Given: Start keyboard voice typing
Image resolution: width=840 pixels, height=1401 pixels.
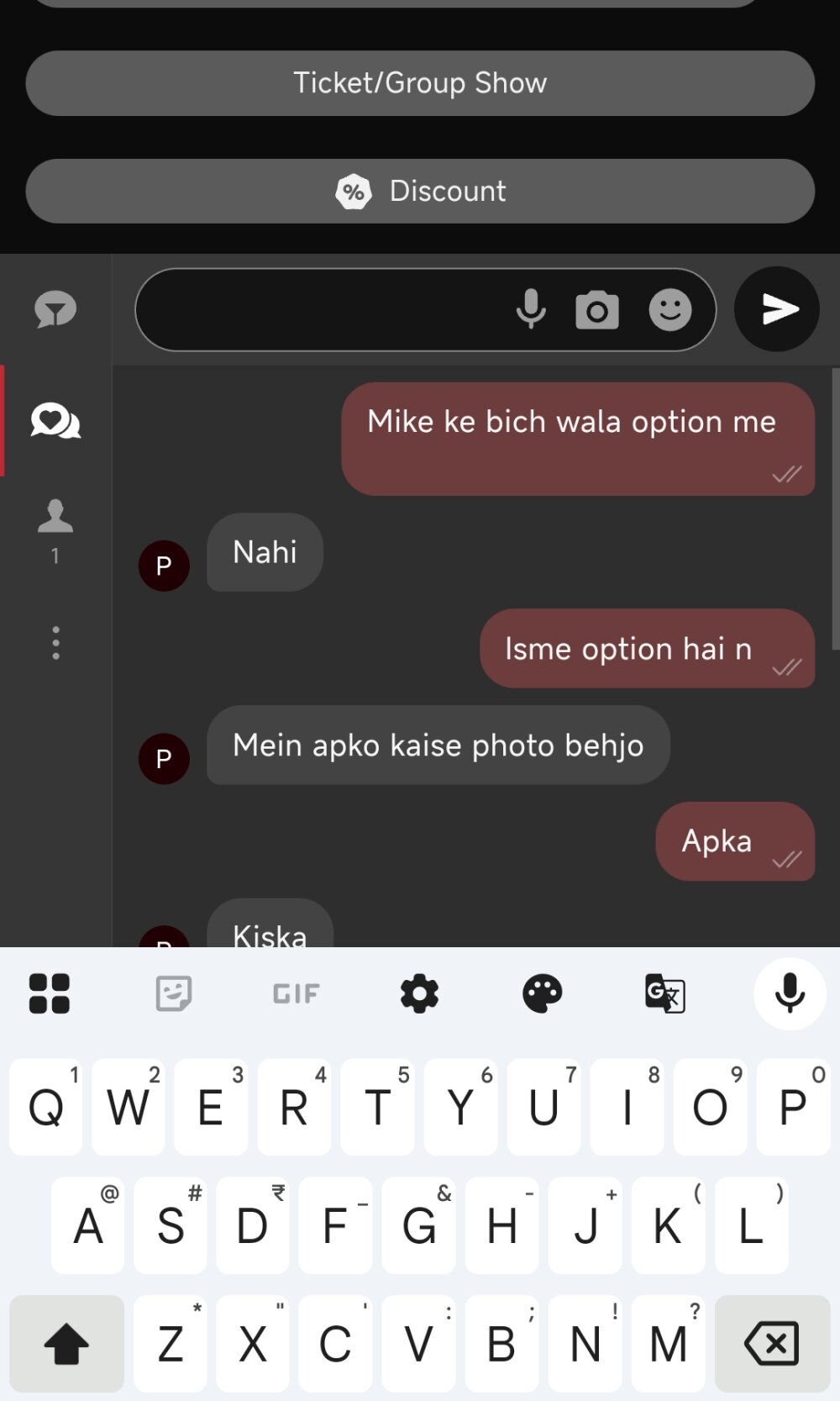Looking at the screenshot, I should click(790, 993).
